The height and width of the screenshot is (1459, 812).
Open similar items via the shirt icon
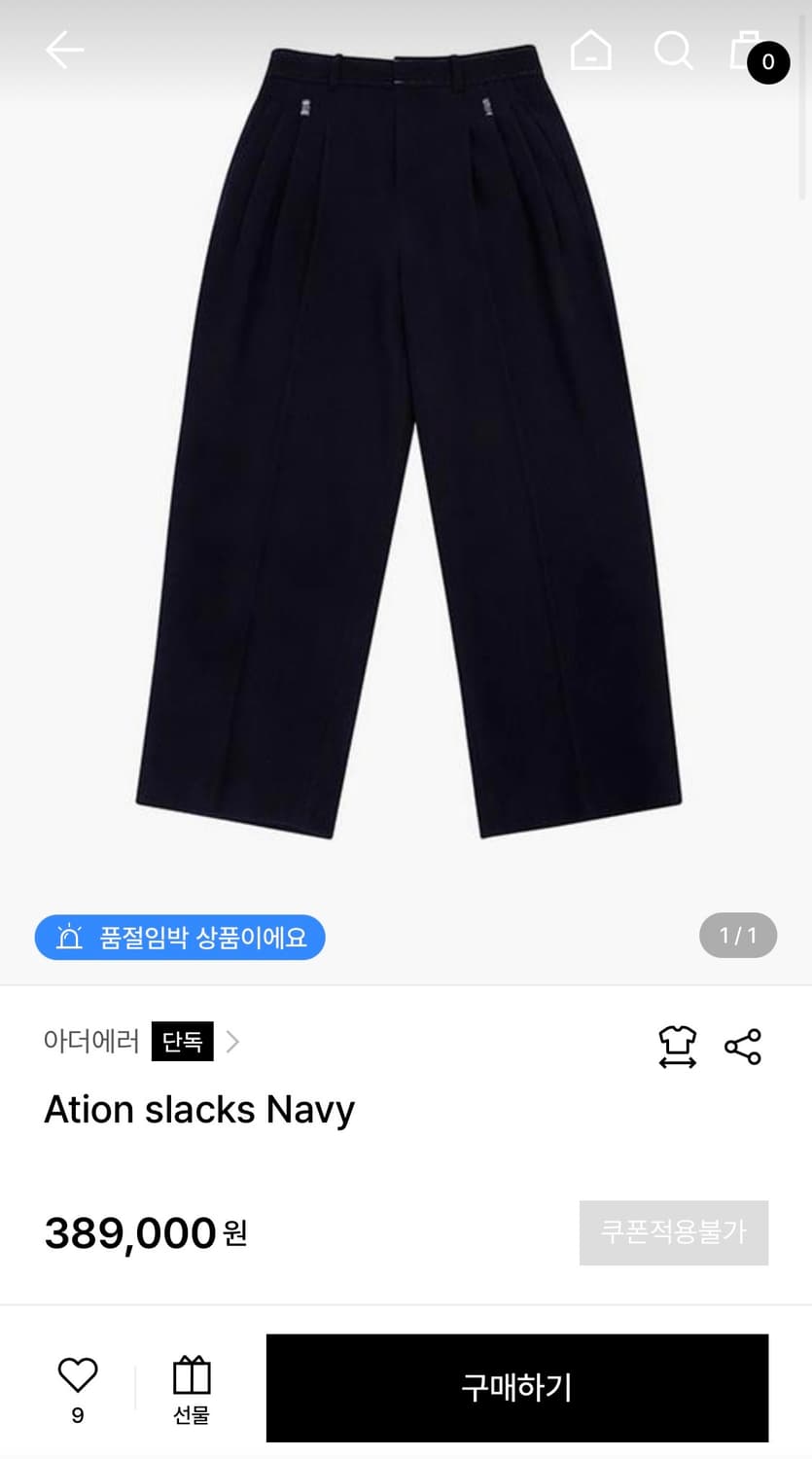677,1048
